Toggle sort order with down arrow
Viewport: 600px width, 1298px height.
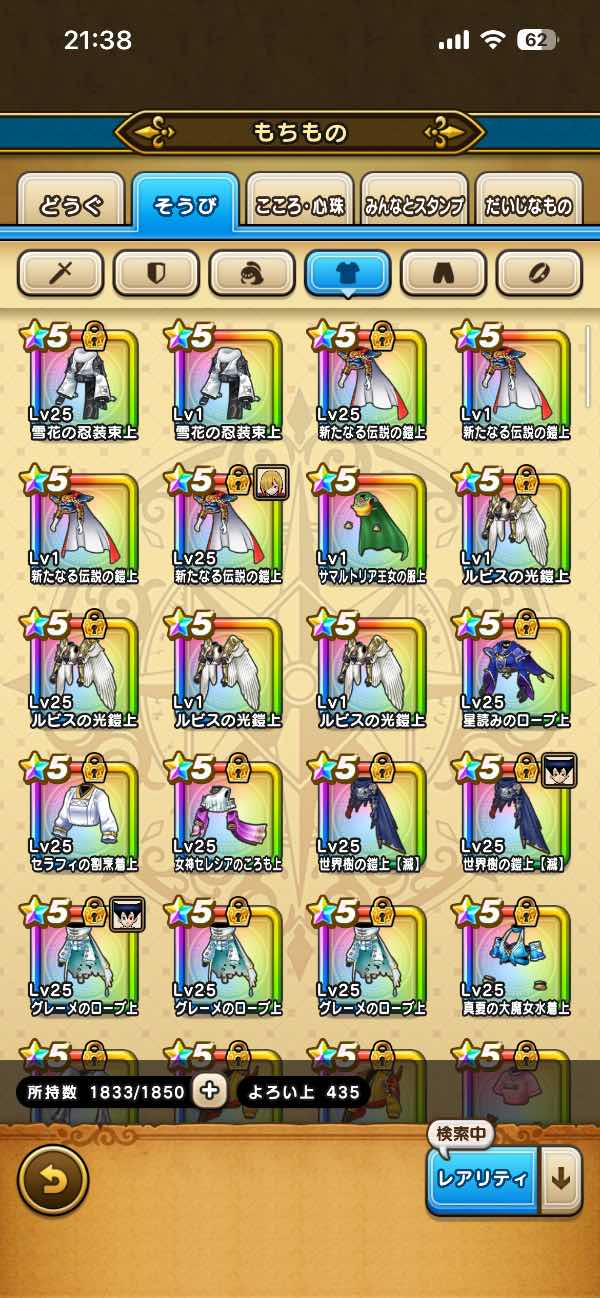(x=561, y=1178)
